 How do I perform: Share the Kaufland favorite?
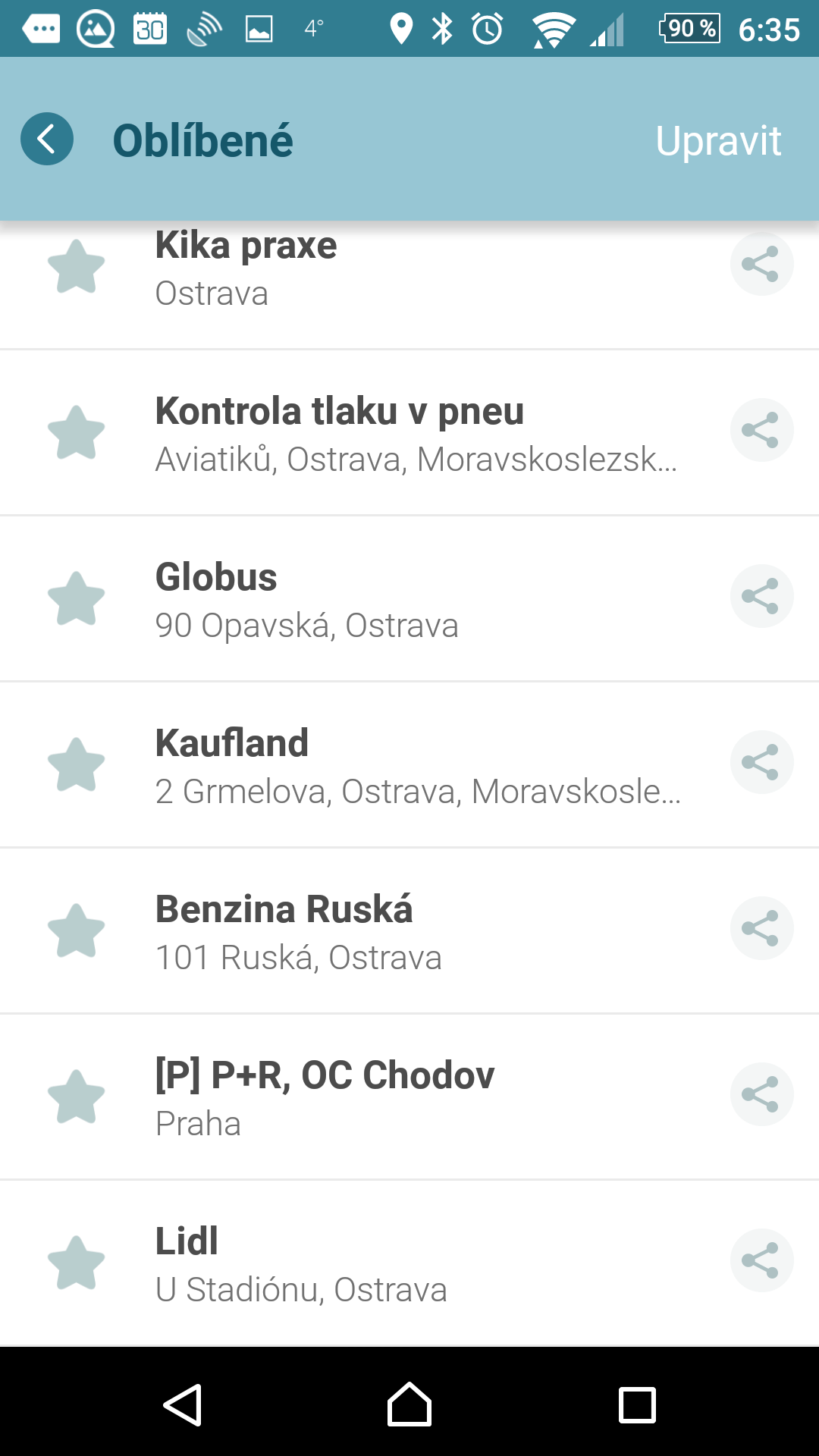click(761, 762)
